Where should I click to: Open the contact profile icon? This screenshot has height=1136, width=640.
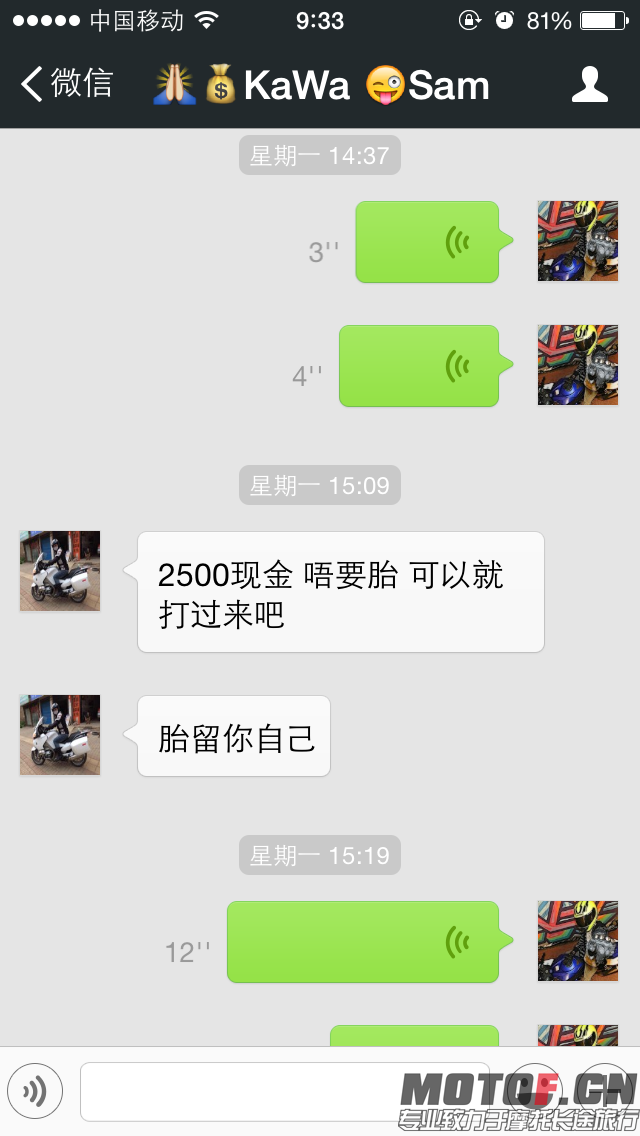pos(589,85)
